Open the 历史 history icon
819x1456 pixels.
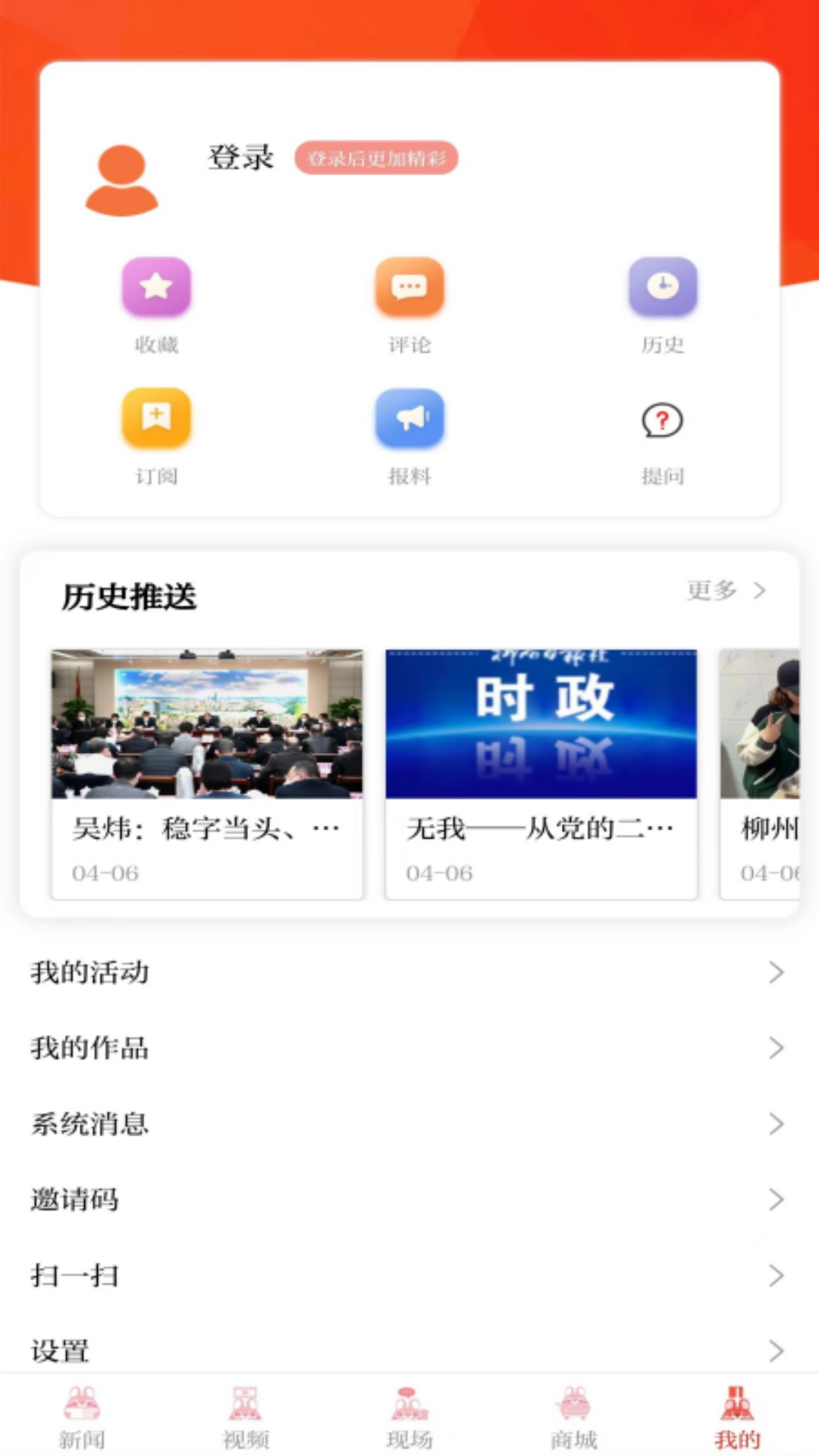tap(664, 288)
